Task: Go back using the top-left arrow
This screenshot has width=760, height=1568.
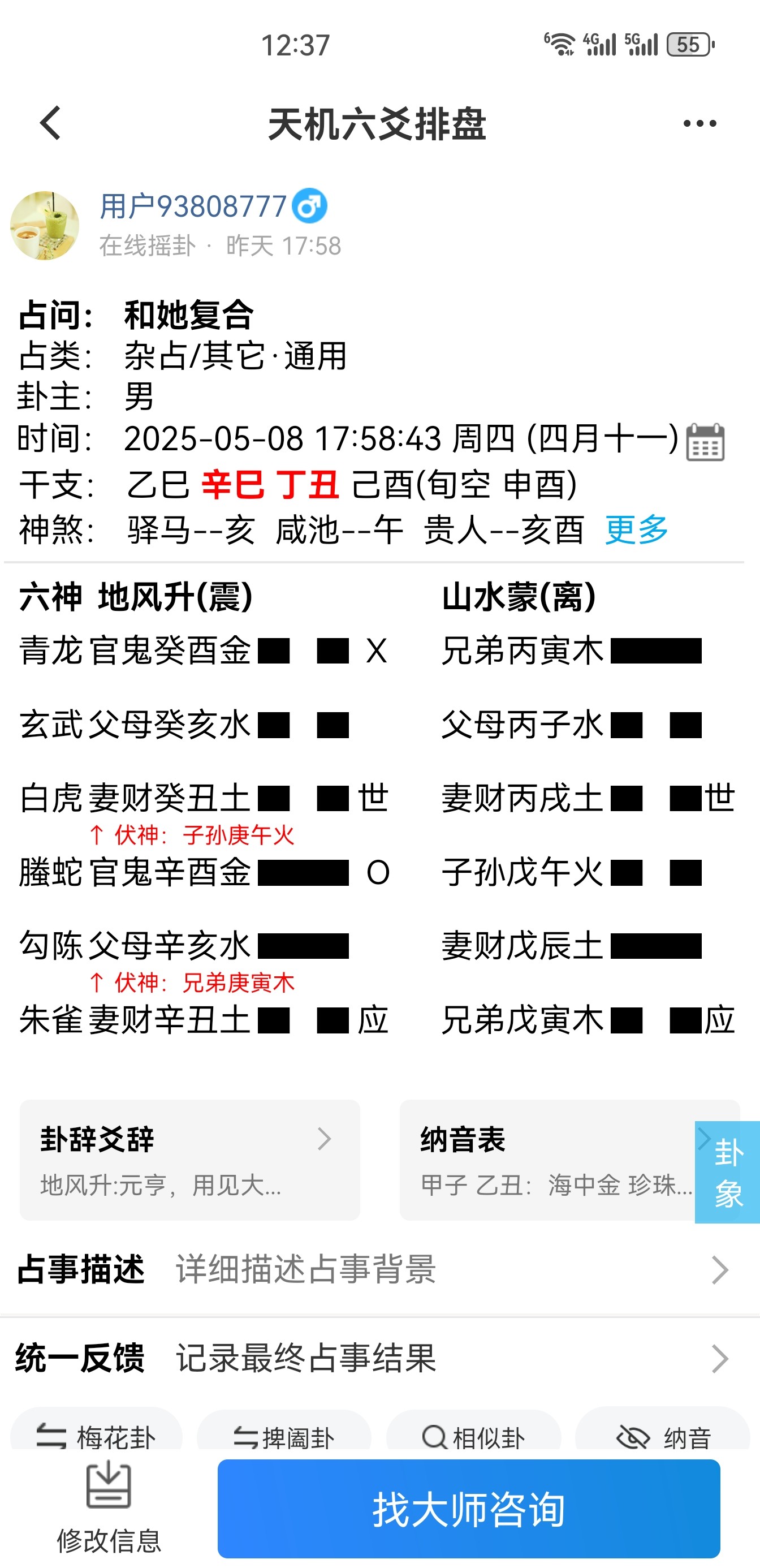Action: [50, 123]
